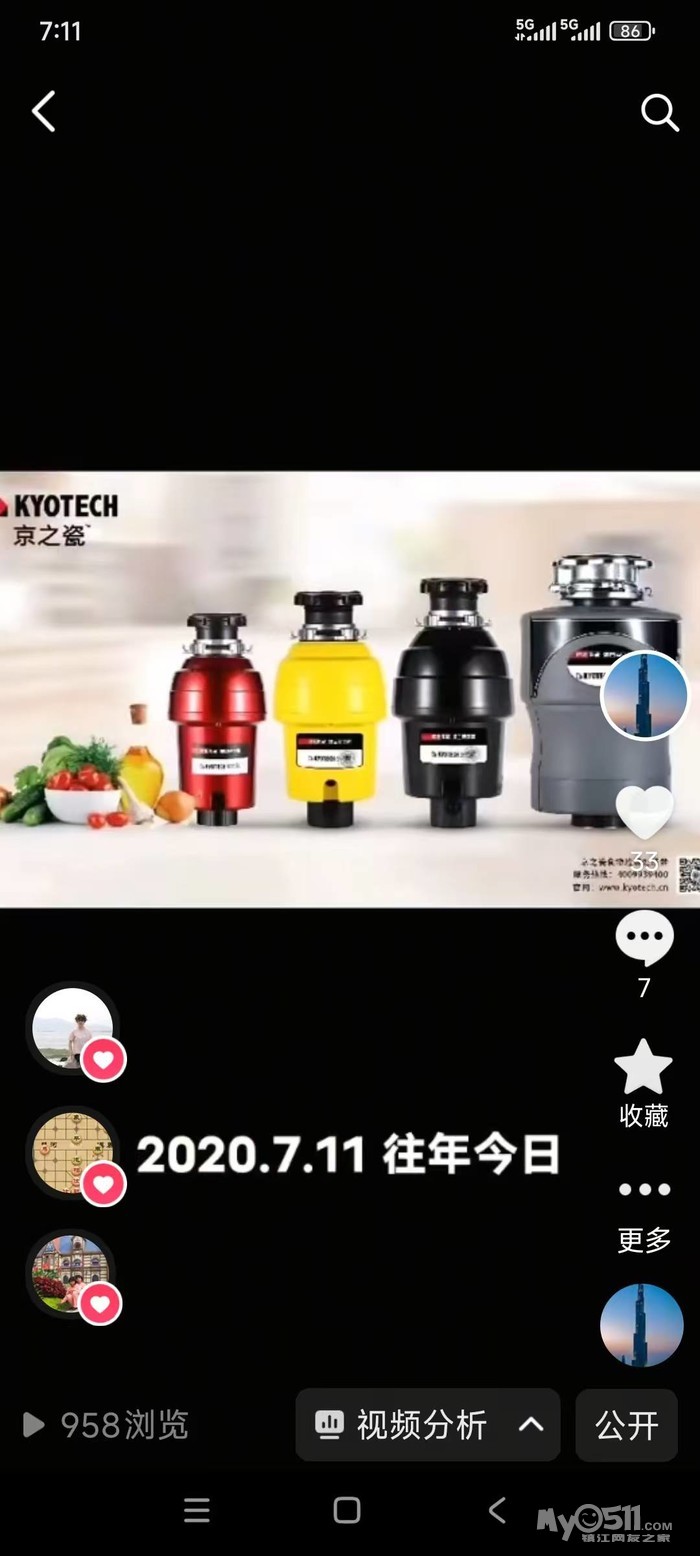Open the system recent apps menu
This screenshot has height=1556, width=700.
click(x=197, y=1510)
